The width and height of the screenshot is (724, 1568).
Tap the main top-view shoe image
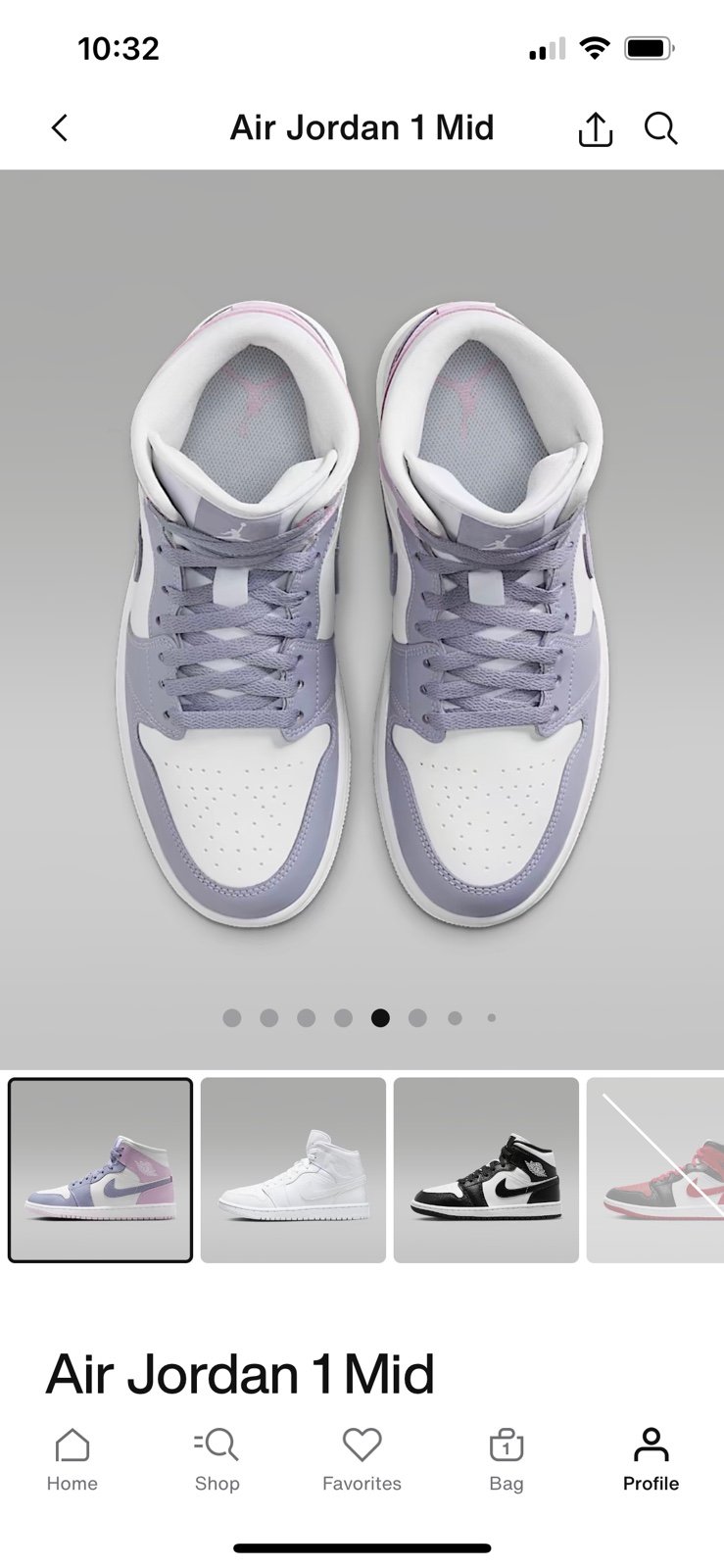pos(362,619)
